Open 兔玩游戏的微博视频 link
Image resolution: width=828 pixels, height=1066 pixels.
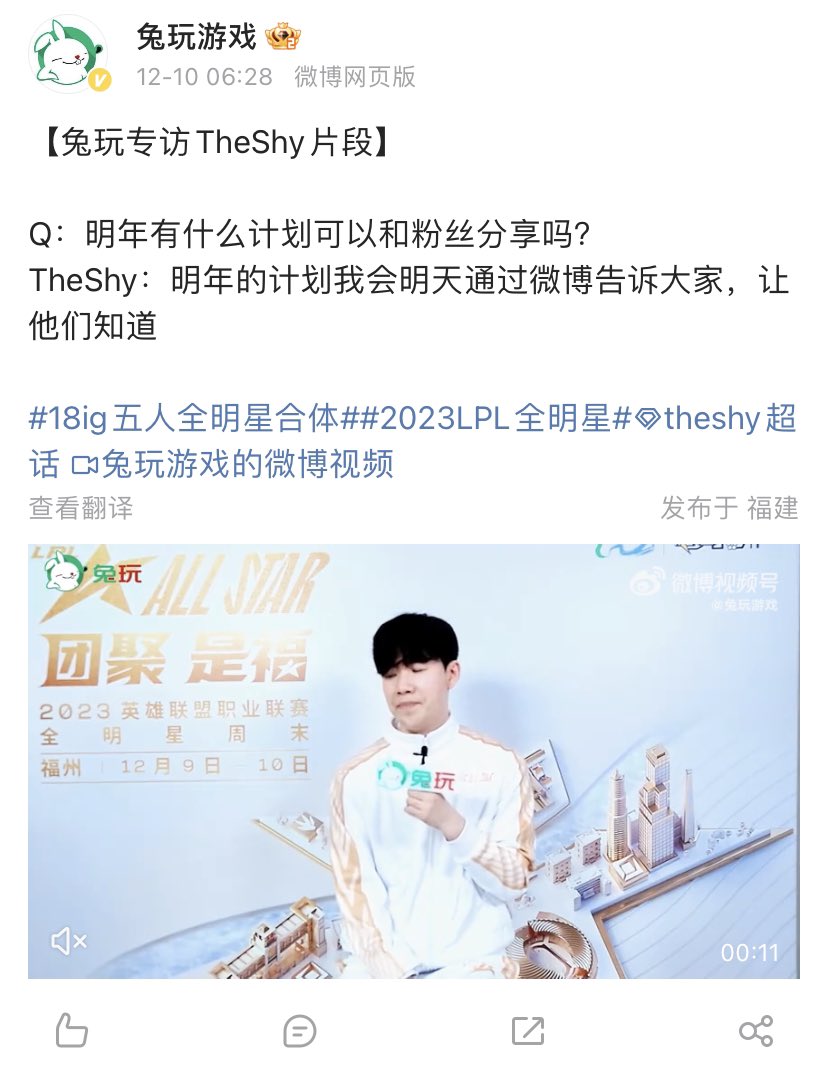tap(232, 463)
